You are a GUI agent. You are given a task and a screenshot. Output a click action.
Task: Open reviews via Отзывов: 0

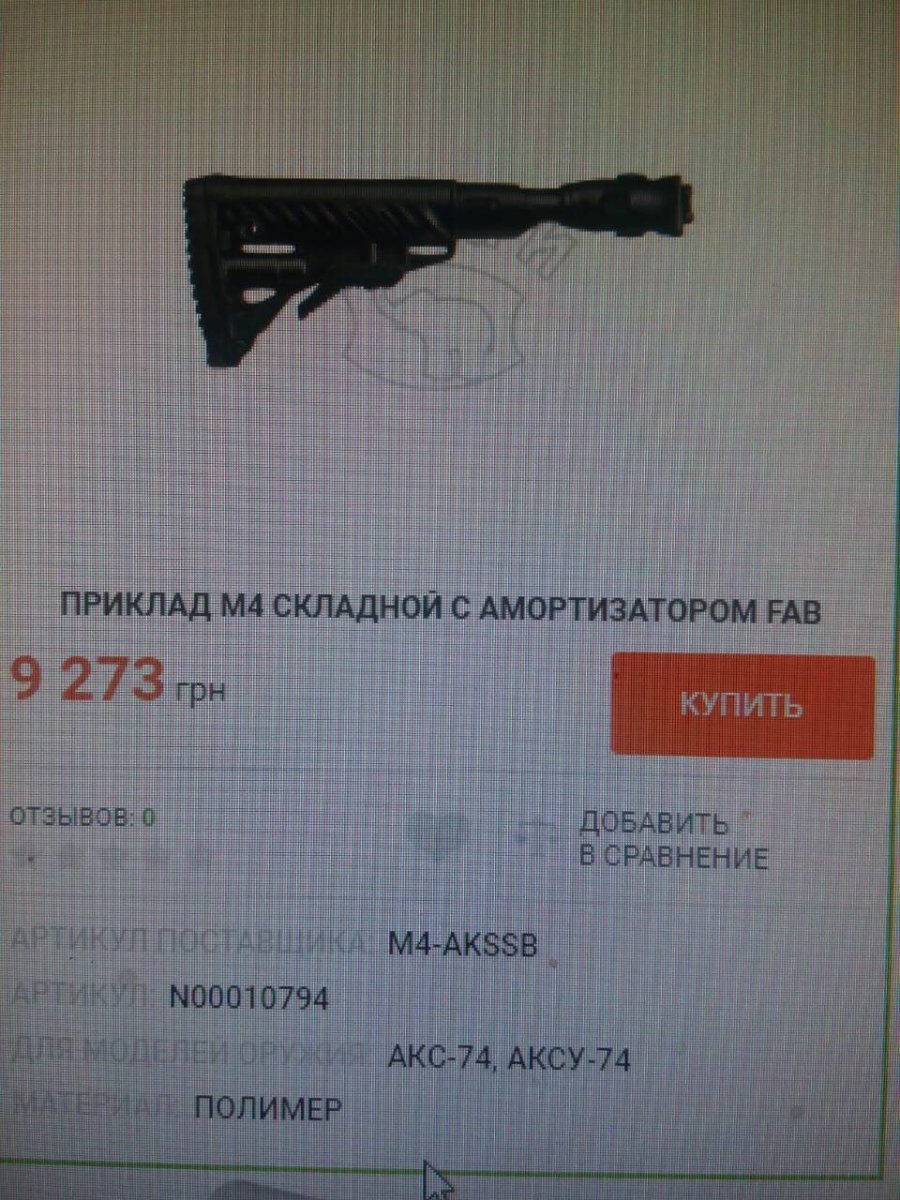coord(82,816)
